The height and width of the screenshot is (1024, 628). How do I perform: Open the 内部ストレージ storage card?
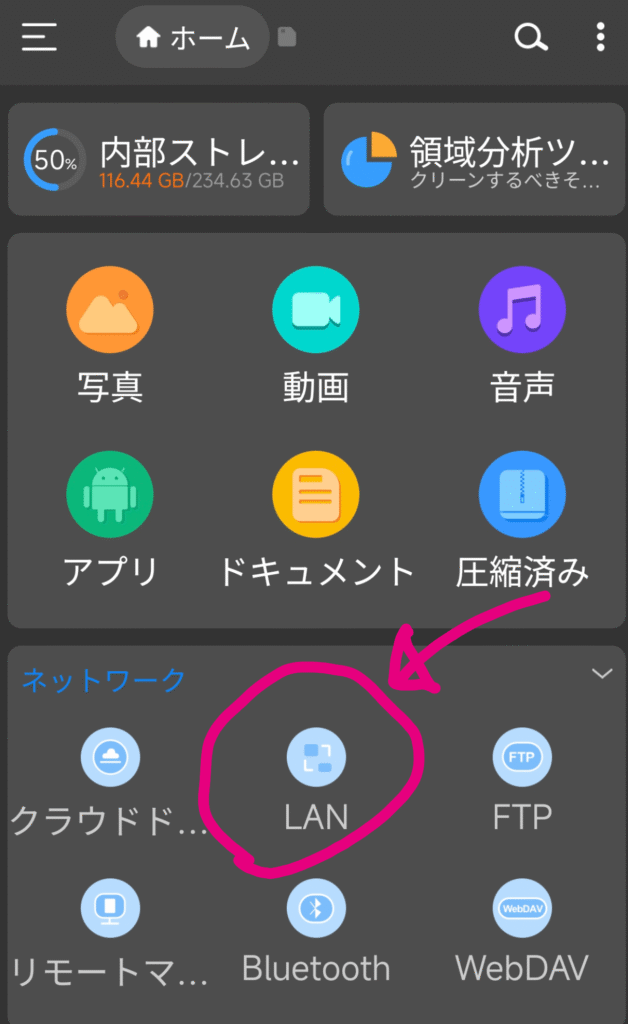159,159
